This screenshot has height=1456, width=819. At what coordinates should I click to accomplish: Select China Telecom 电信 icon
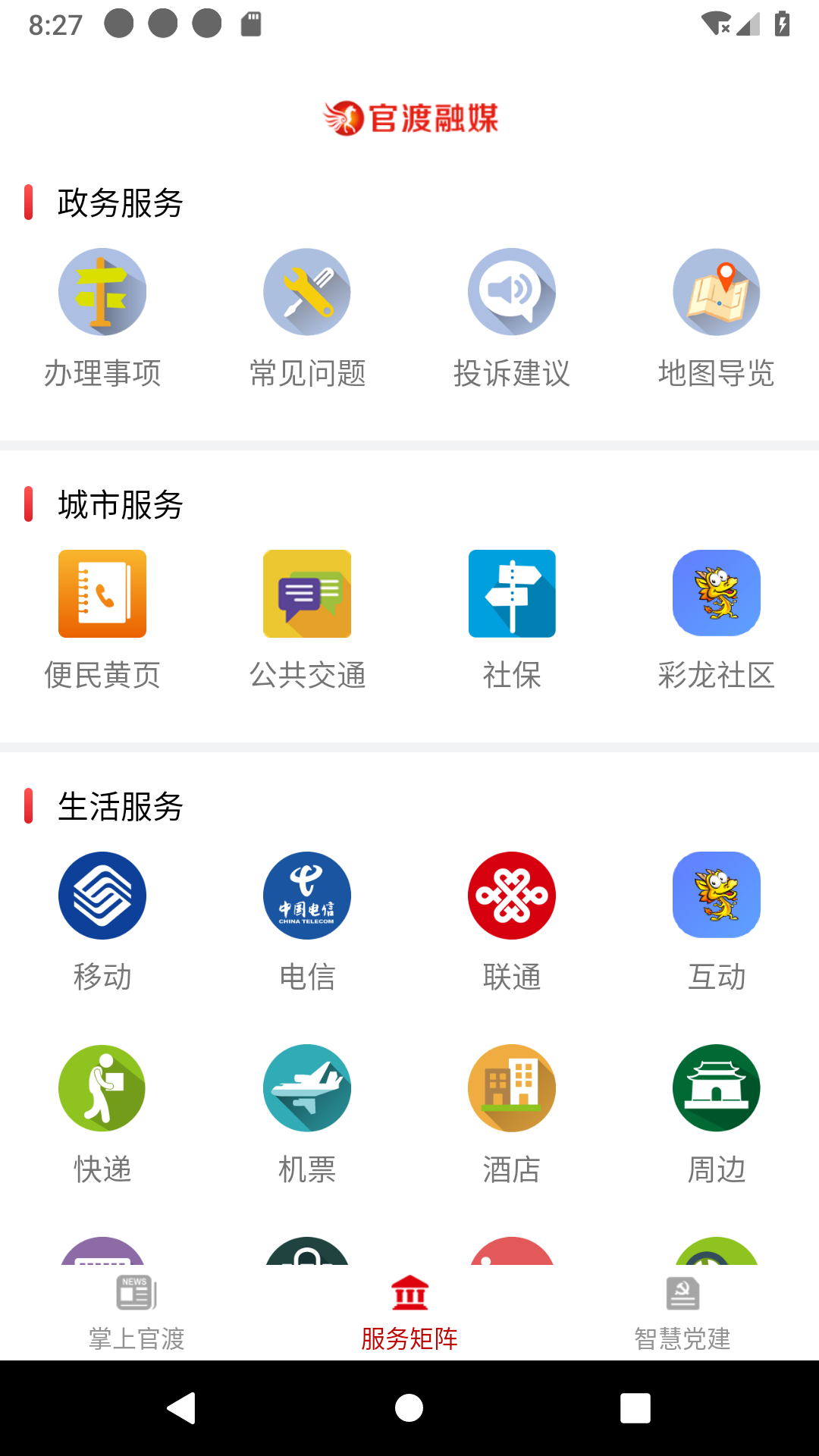click(x=307, y=896)
